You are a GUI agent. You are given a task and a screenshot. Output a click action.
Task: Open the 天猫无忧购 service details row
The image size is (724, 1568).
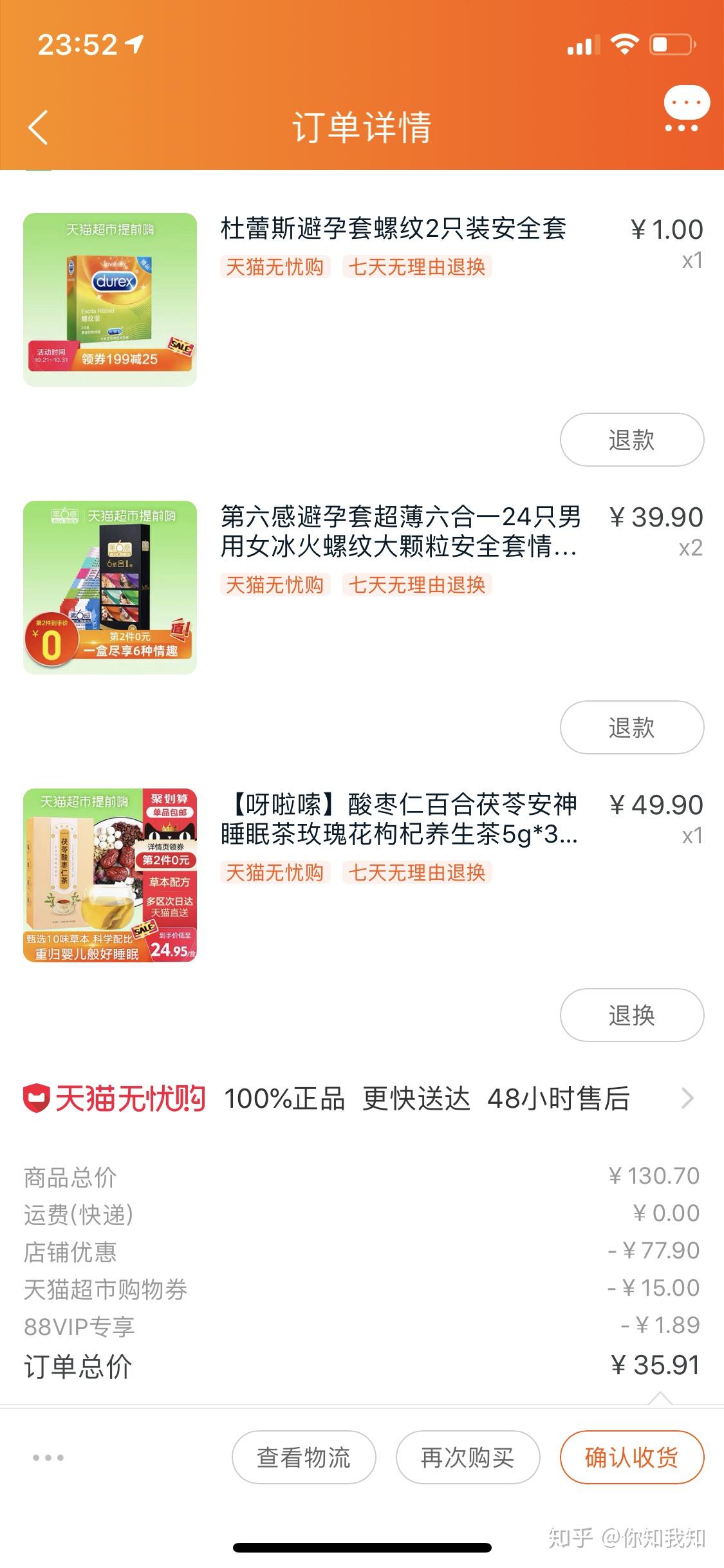click(x=360, y=1099)
